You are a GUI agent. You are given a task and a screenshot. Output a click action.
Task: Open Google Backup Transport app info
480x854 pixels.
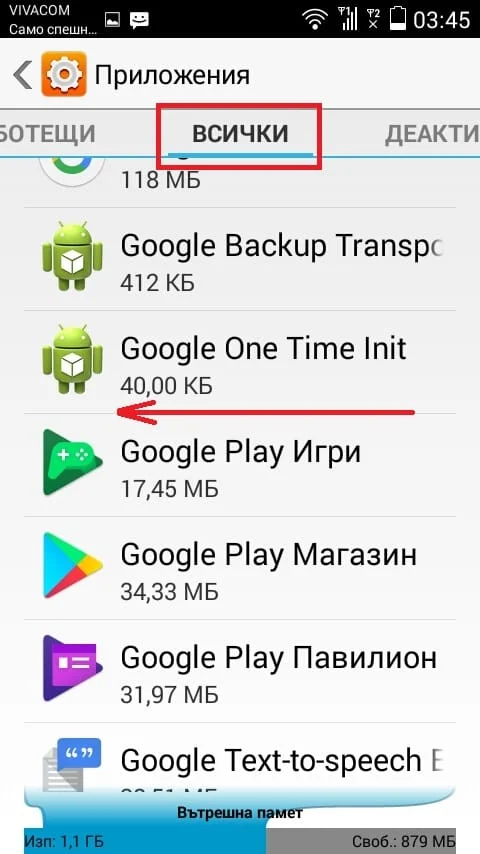pyautogui.click(x=240, y=259)
